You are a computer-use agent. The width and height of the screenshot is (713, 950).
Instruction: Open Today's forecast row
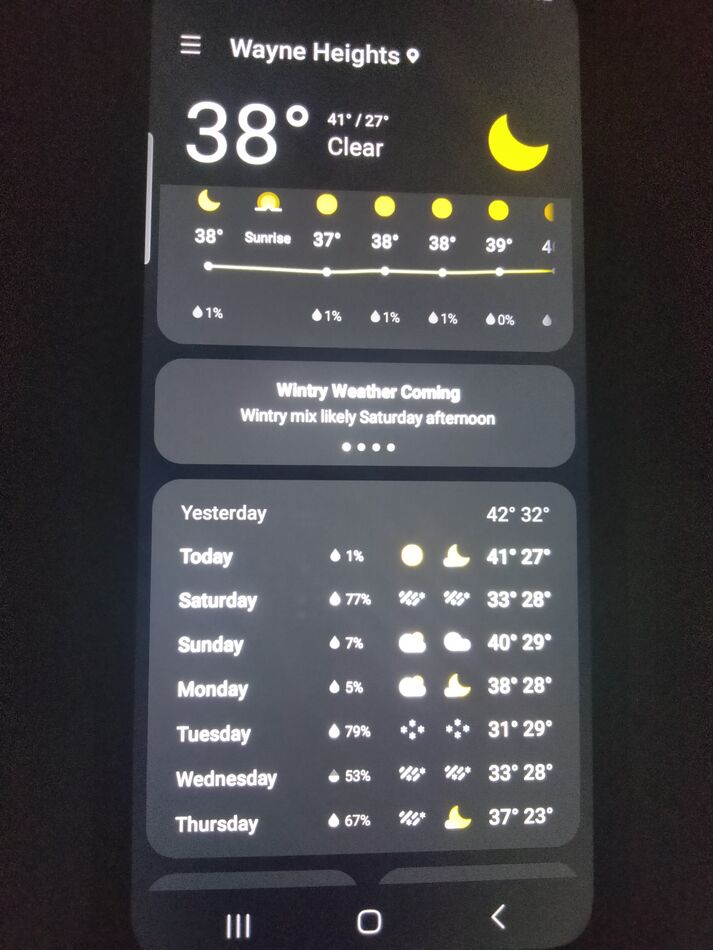[x=364, y=556]
